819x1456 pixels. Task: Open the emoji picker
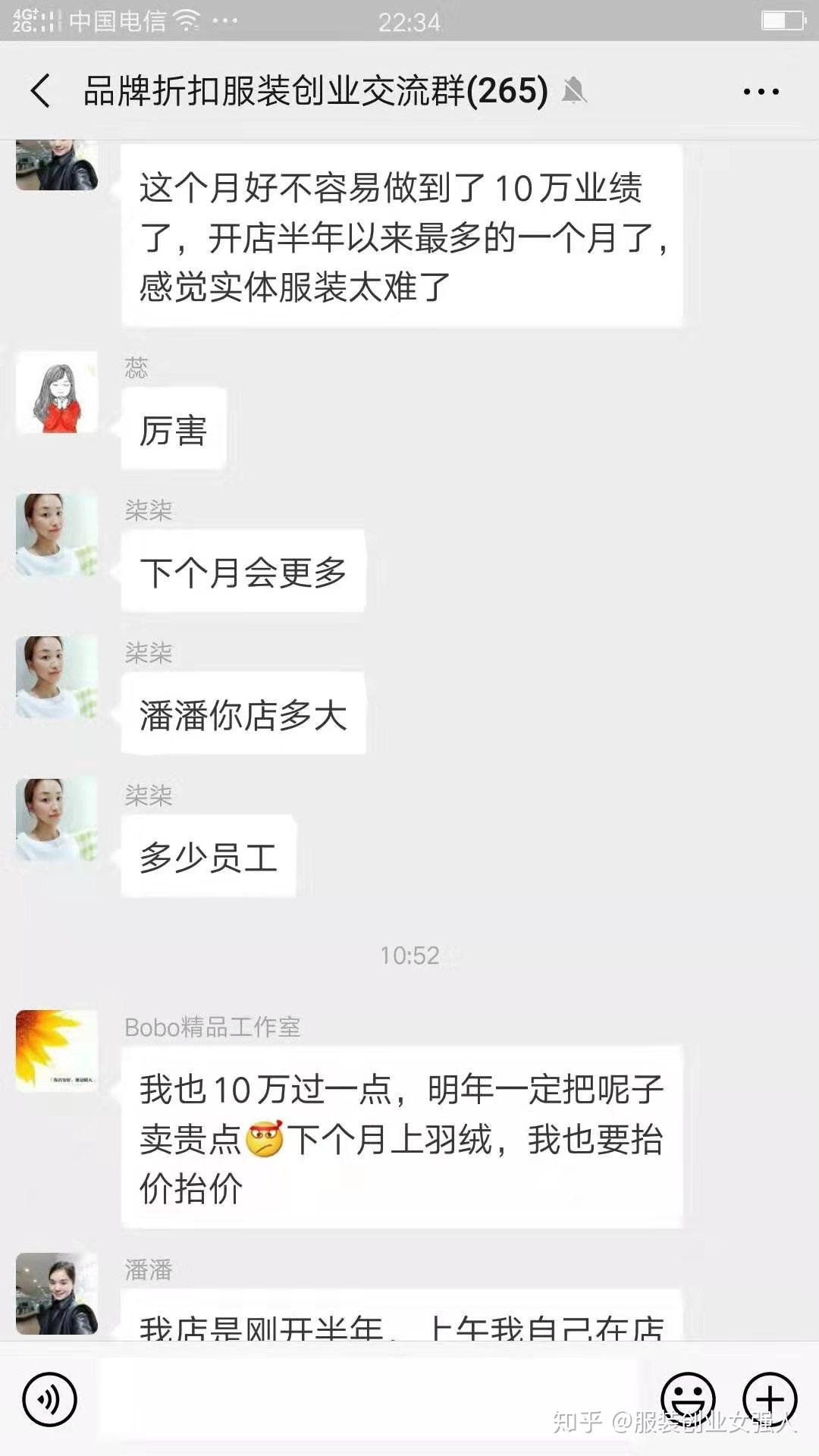pos(688,1399)
